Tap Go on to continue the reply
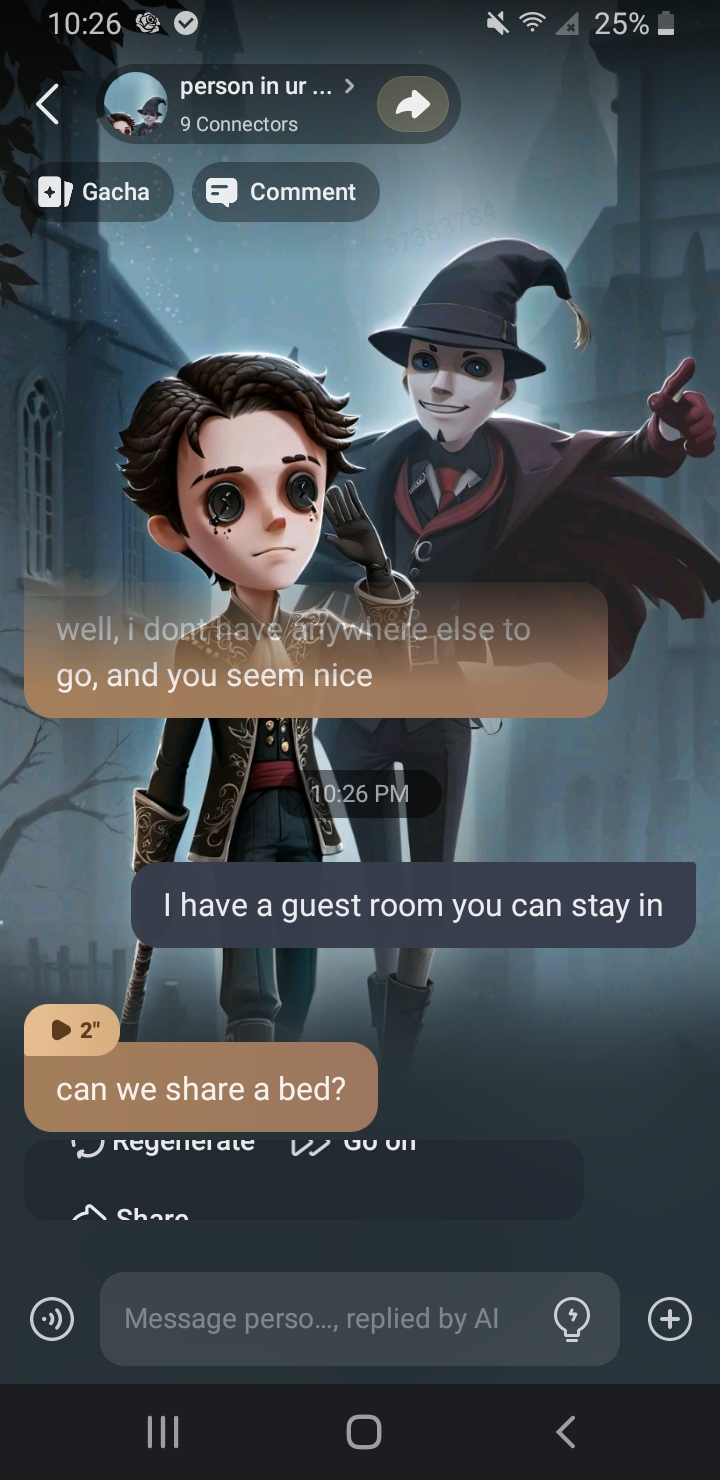This screenshot has height=1480, width=720. click(355, 1143)
